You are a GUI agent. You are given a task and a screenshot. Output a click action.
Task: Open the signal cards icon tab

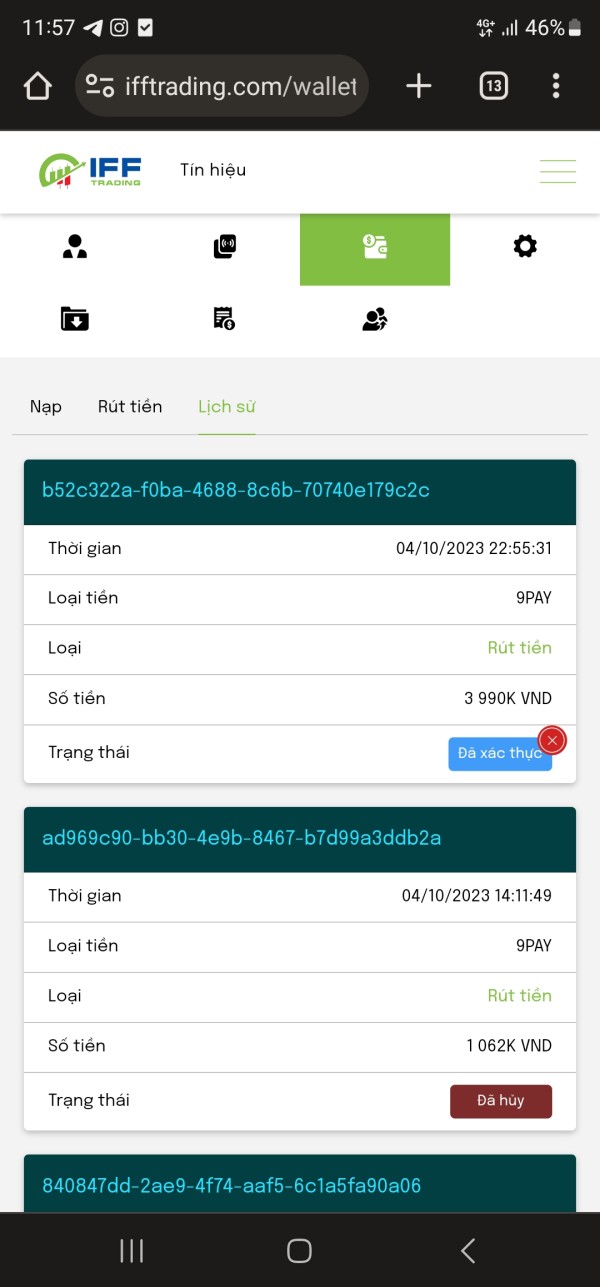coord(225,246)
